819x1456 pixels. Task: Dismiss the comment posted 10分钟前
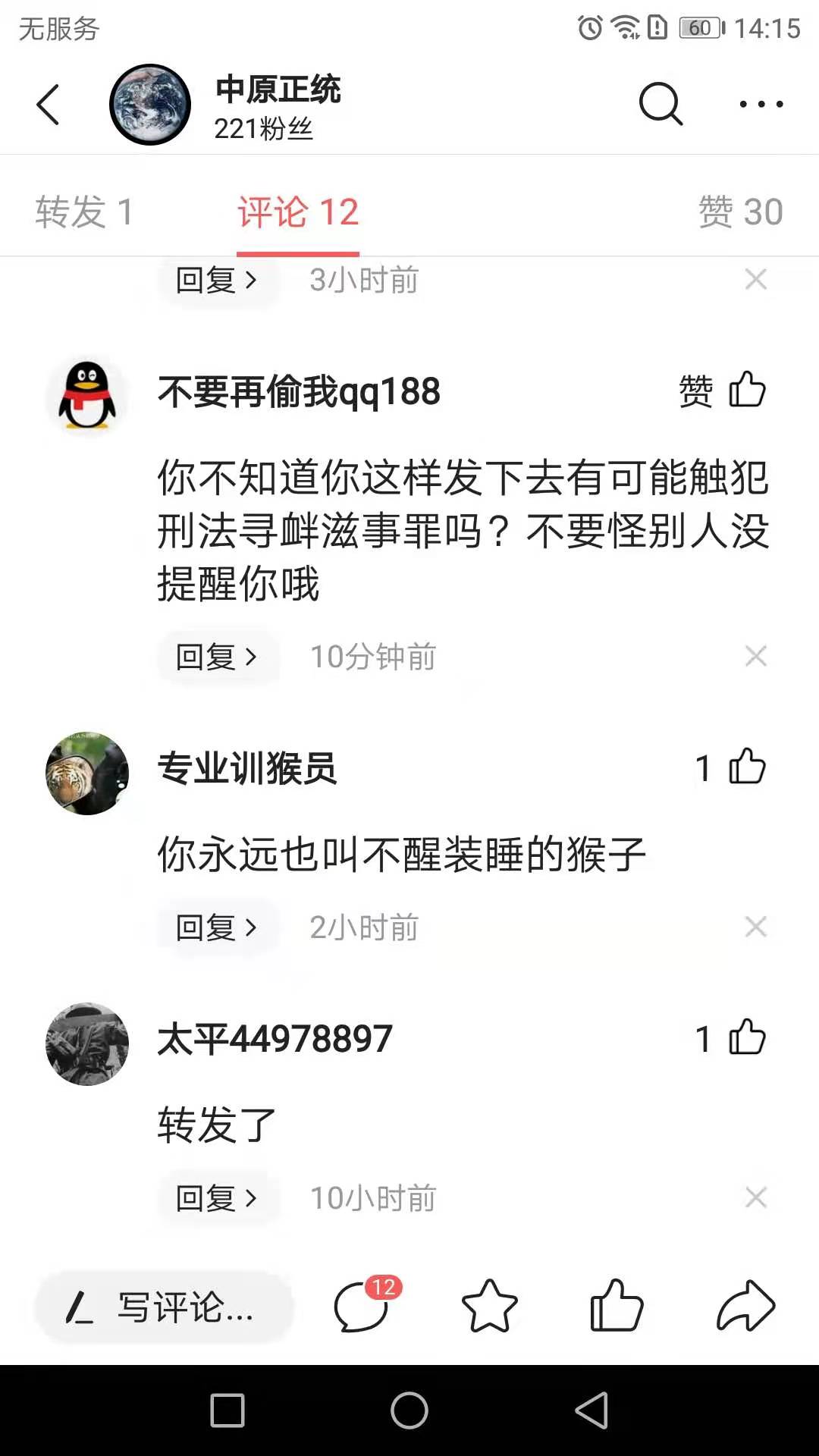[755, 656]
